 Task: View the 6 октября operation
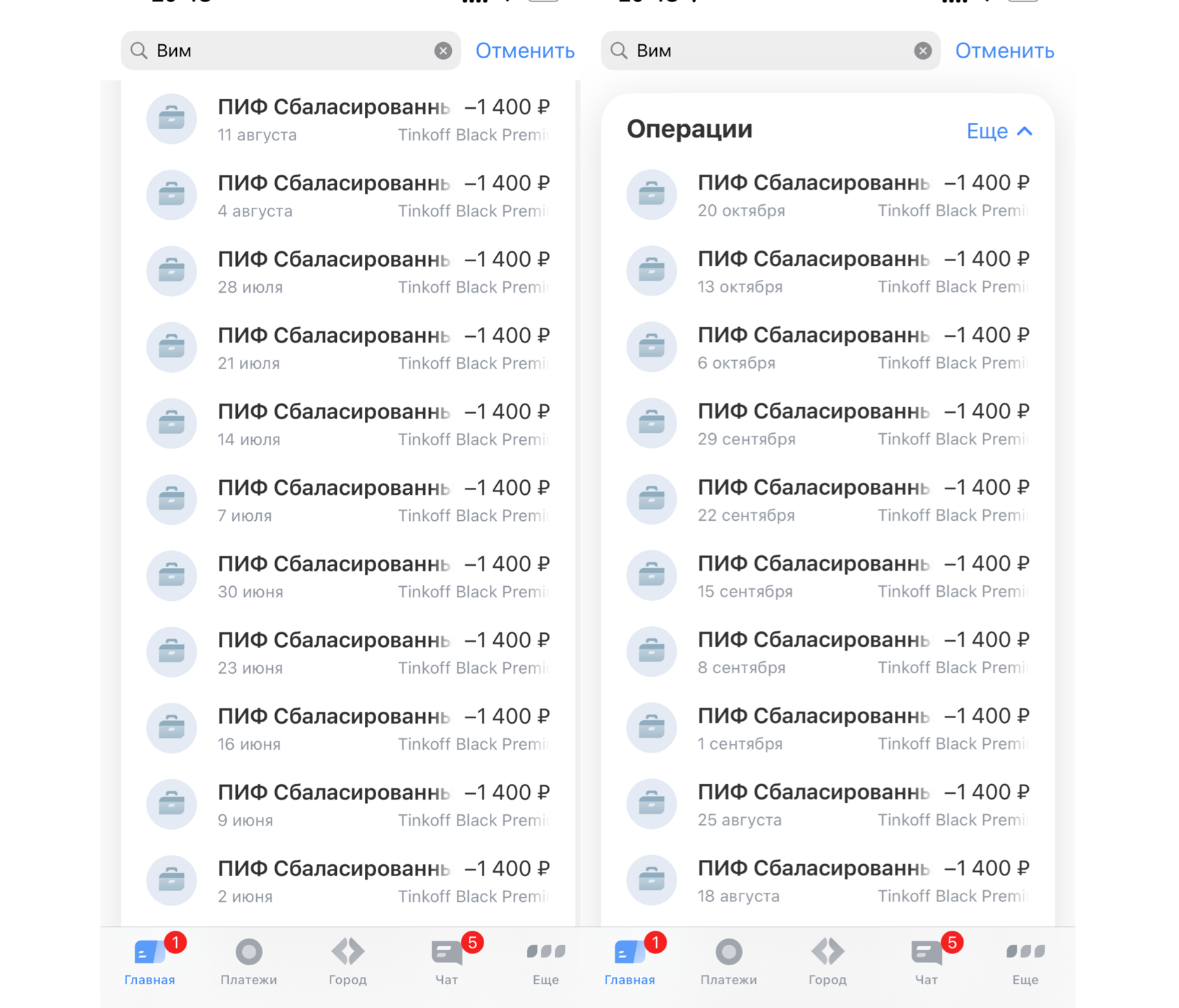tap(827, 347)
